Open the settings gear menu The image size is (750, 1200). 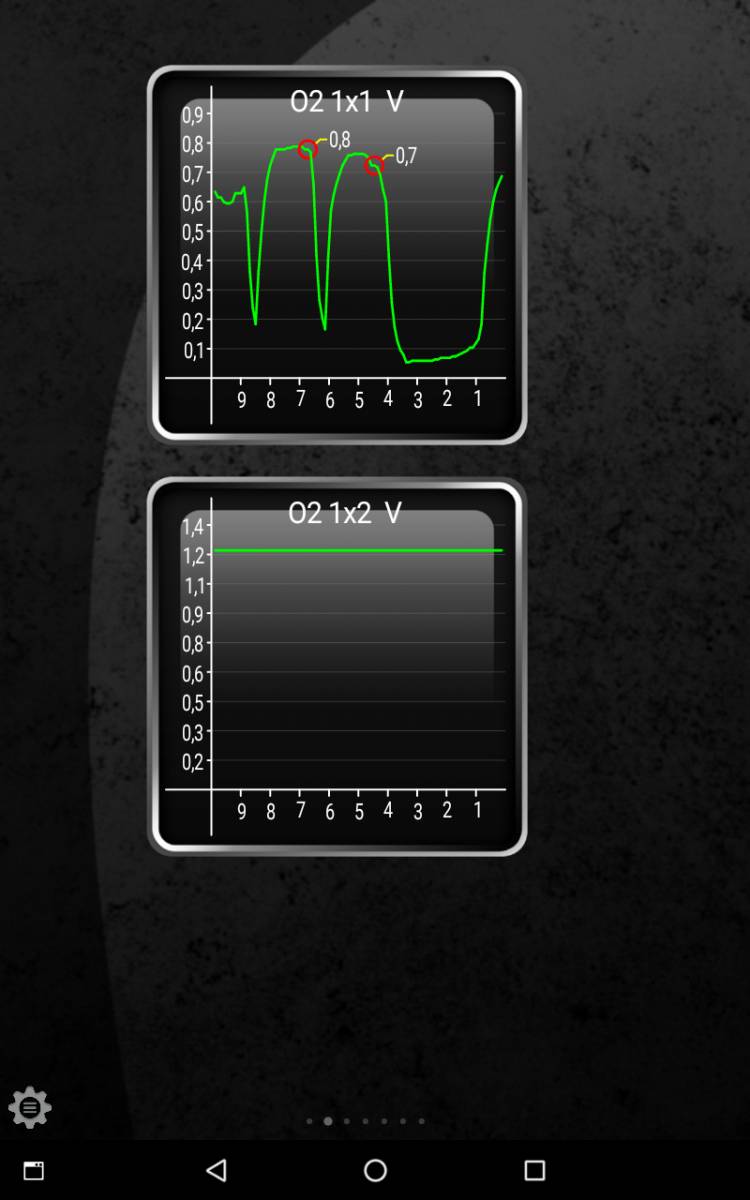pos(30,1107)
